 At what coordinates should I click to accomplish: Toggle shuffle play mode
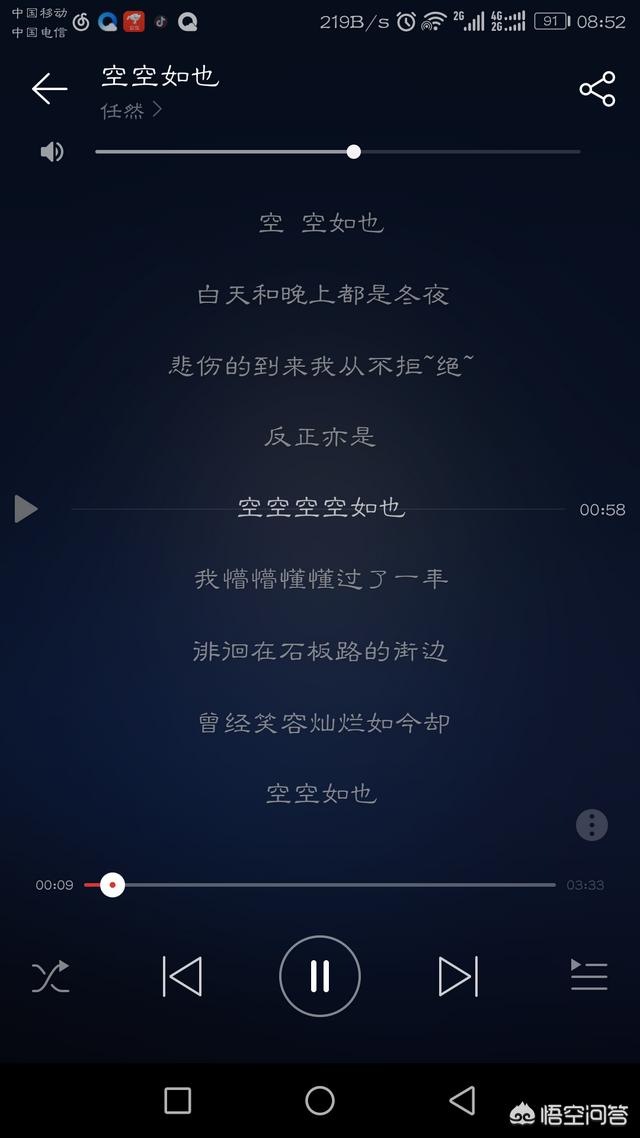pos(50,976)
